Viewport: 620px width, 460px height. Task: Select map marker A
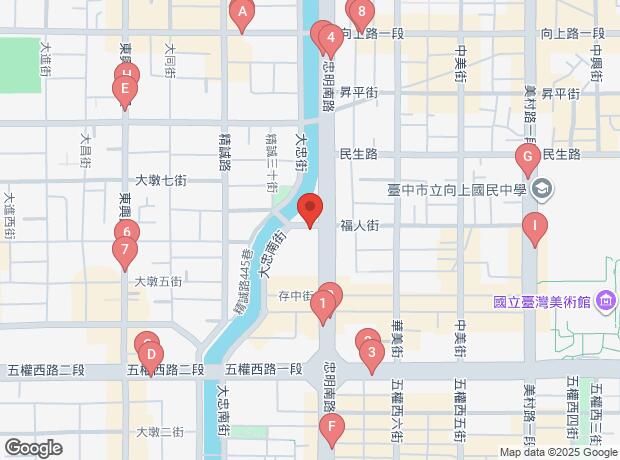coord(242,14)
